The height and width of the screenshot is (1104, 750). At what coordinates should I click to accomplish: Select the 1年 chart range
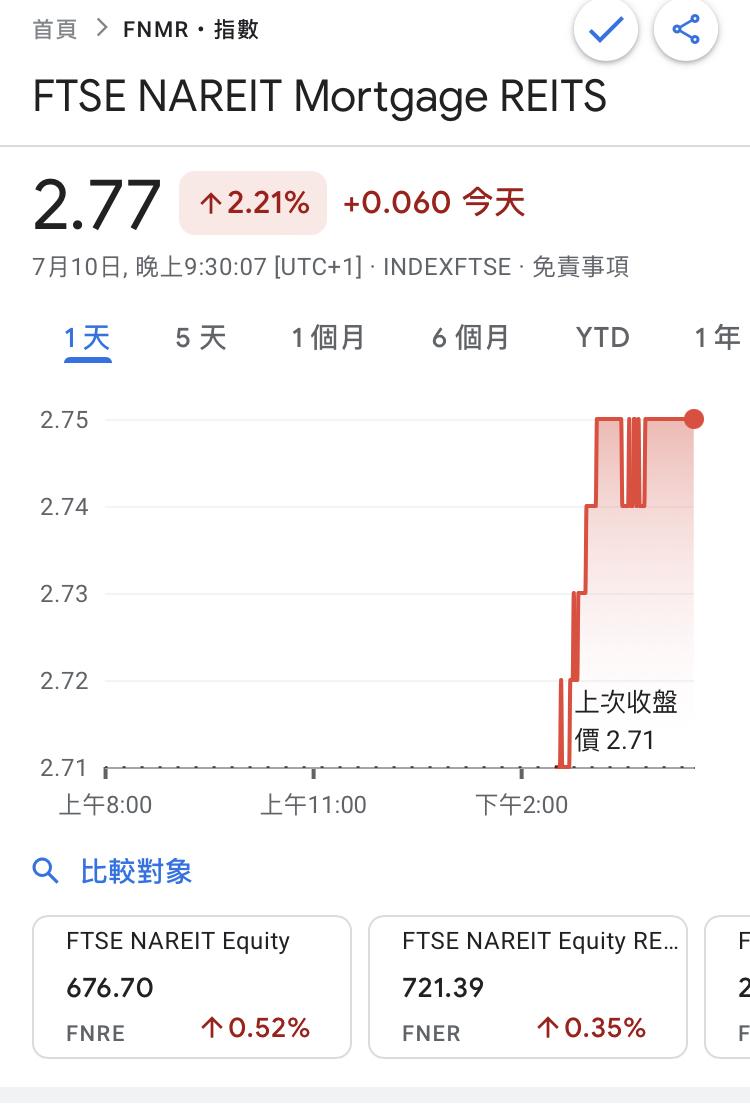coord(717,338)
